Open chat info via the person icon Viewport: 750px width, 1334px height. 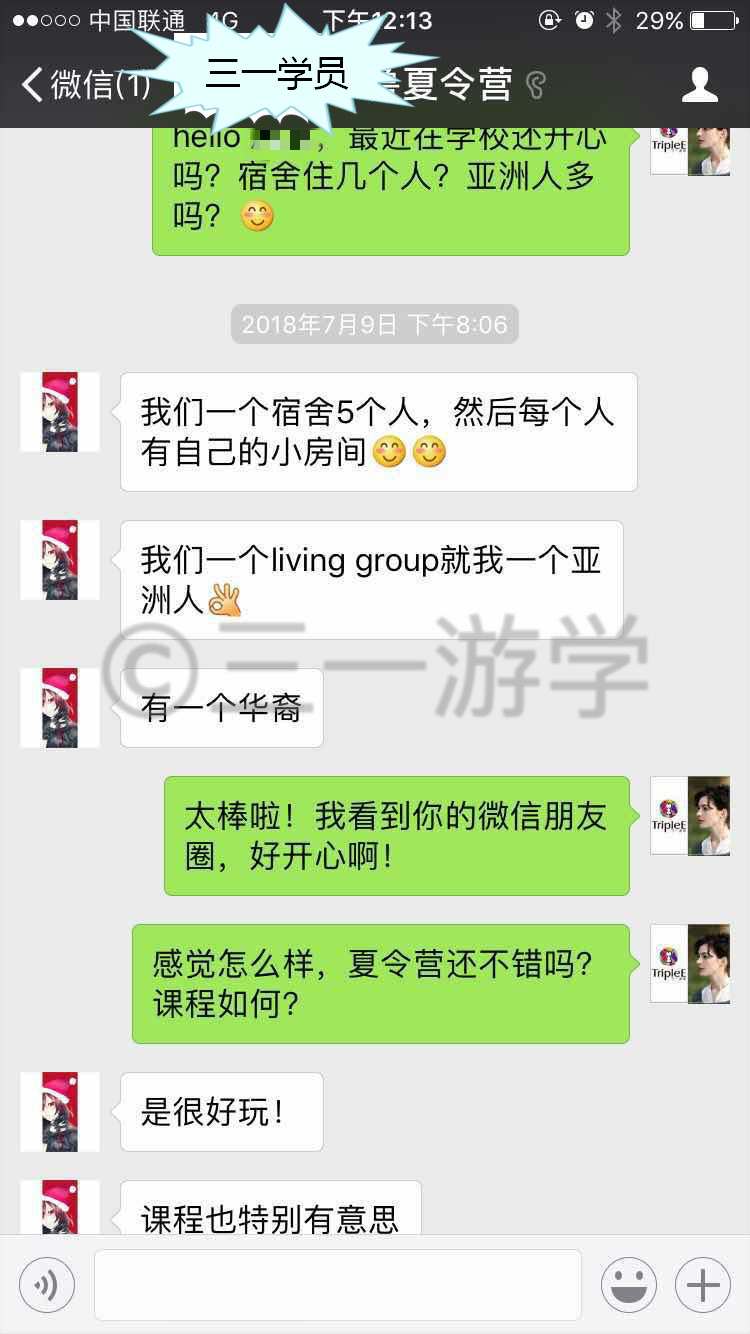tap(700, 85)
